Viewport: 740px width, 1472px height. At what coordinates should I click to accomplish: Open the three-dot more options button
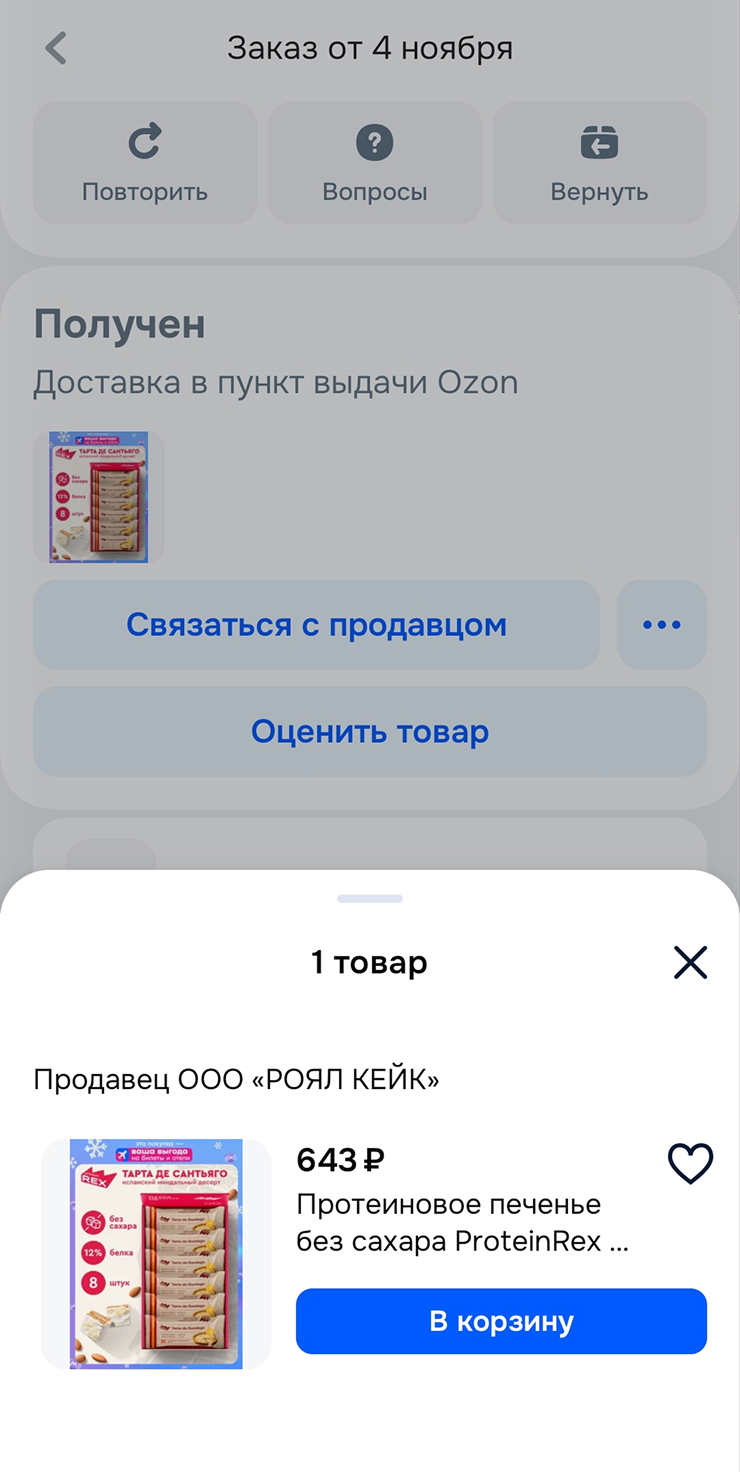[x=661, y=625]
